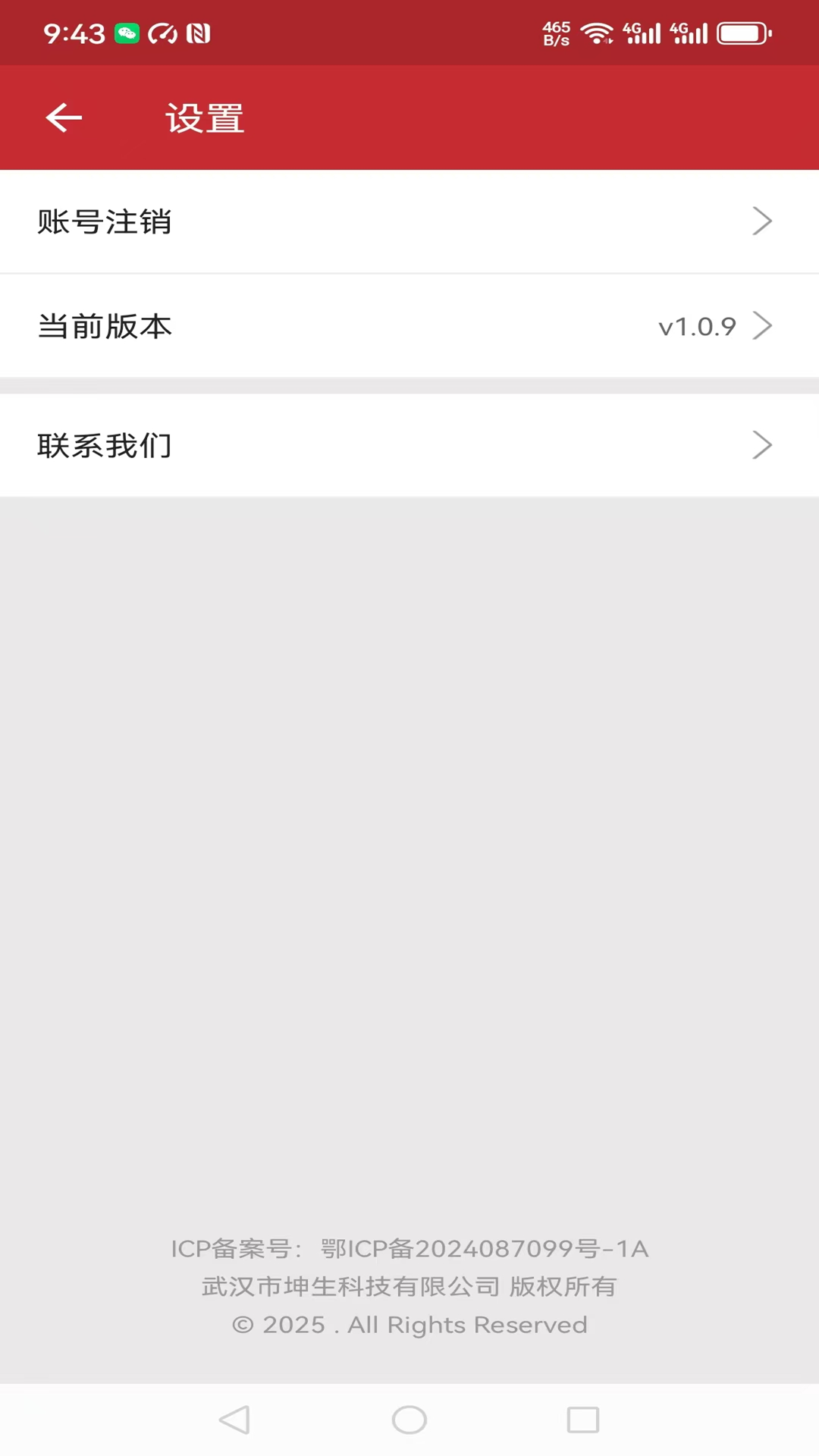Screen dimensions: 819x1456
Task: Open the 当前版本 chevron arrow
Action: click(x=763, y=325)
